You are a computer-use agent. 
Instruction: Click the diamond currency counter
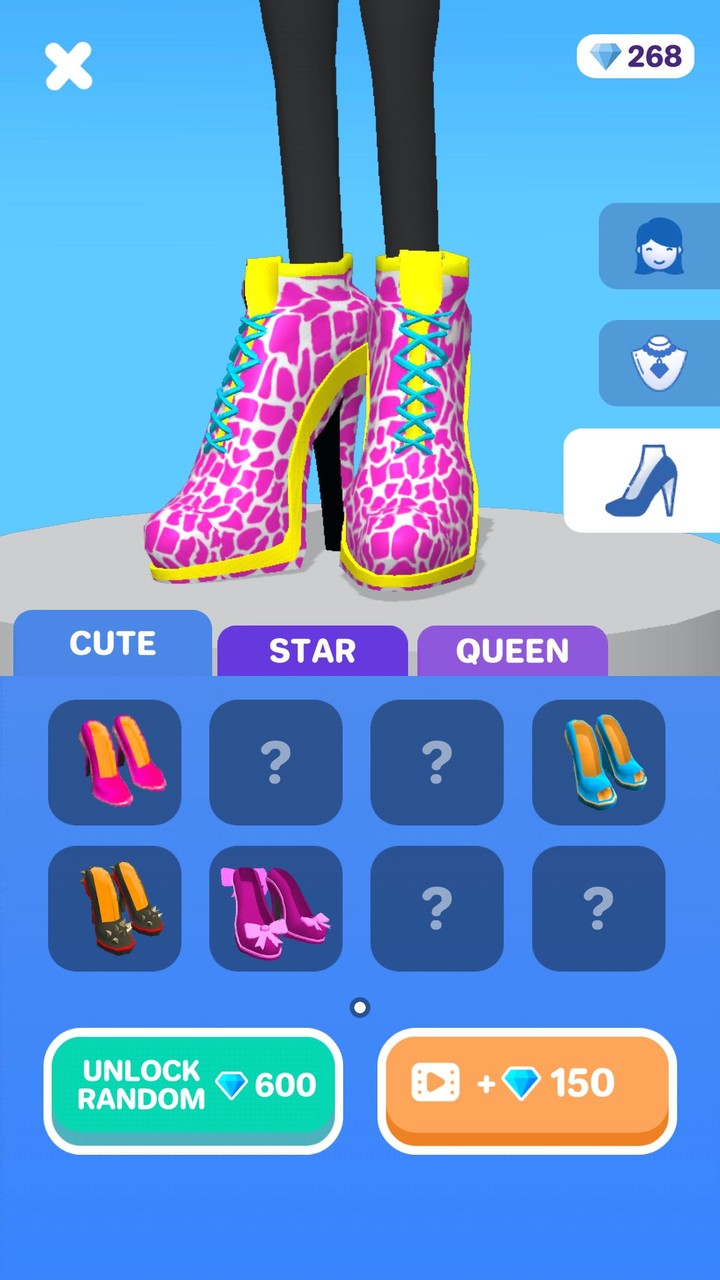[634, 56]
